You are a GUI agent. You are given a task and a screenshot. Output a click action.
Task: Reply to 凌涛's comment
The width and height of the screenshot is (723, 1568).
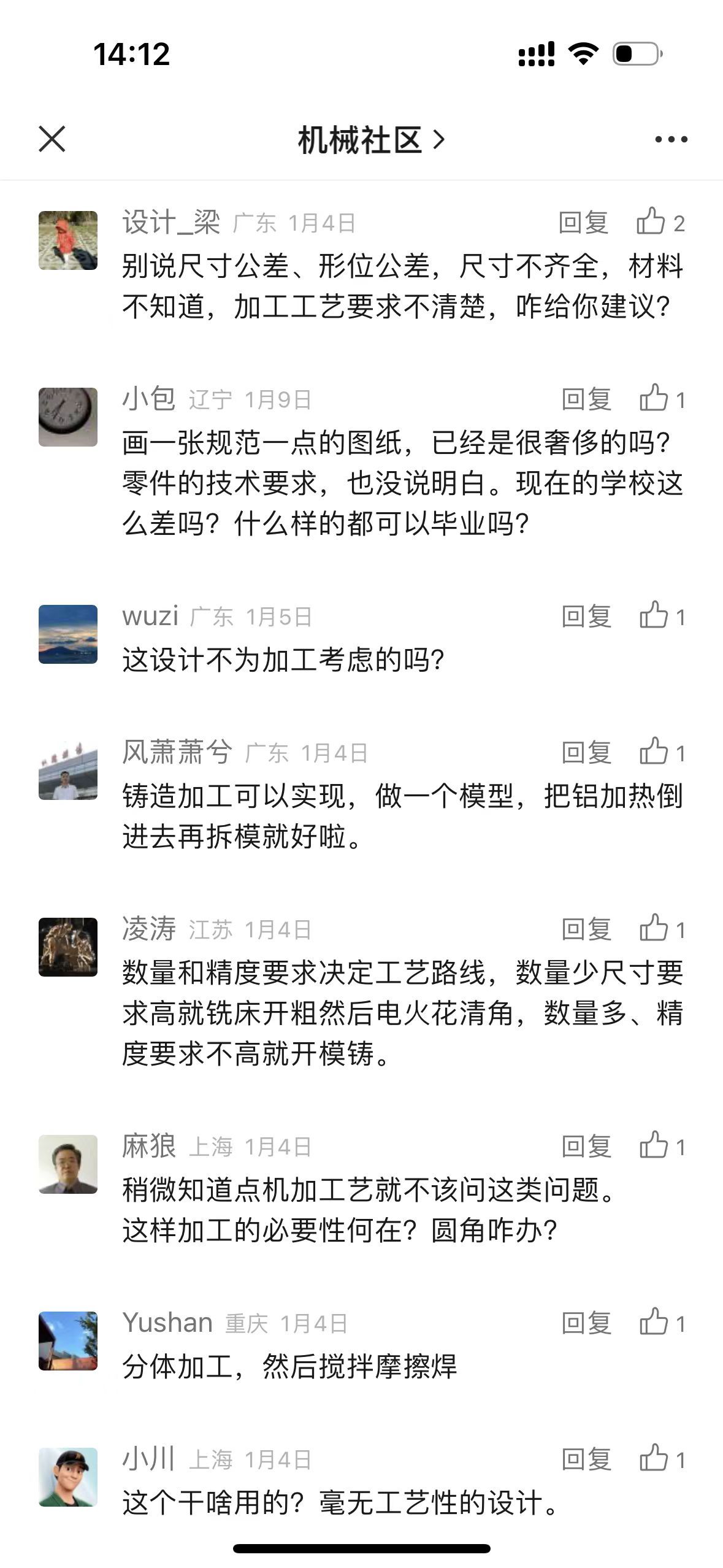tap(586, 929)
